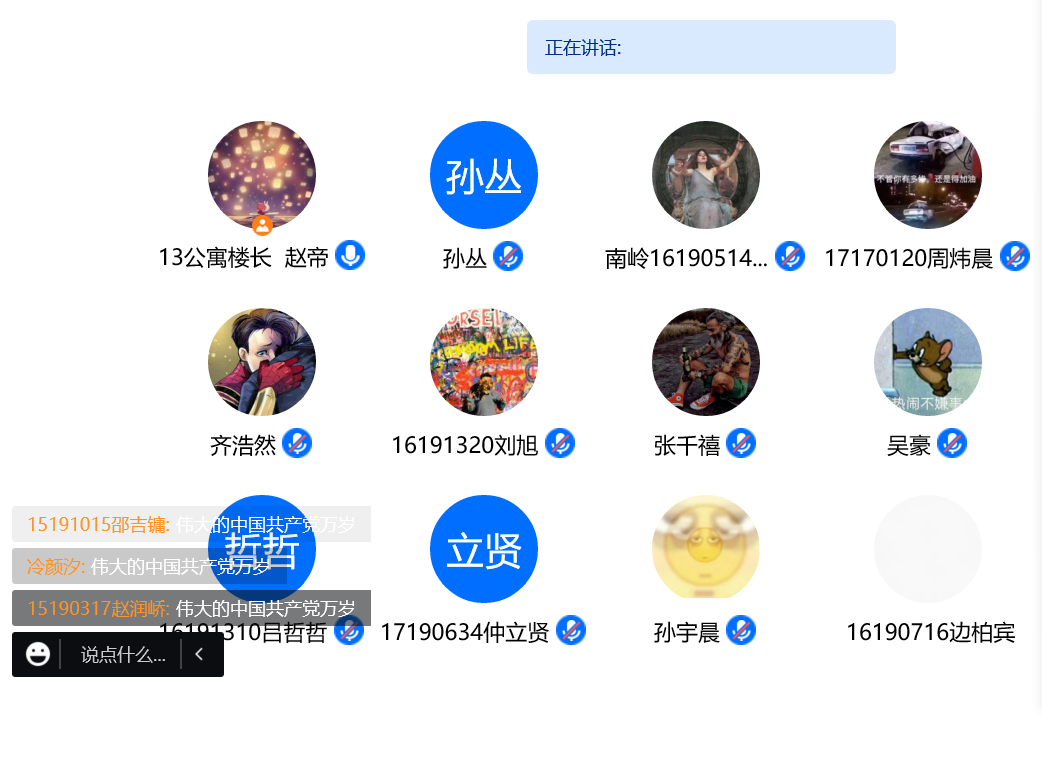Open 张千禧's participant avatar
Viewport: 1042px width, 759px height.
706,362
